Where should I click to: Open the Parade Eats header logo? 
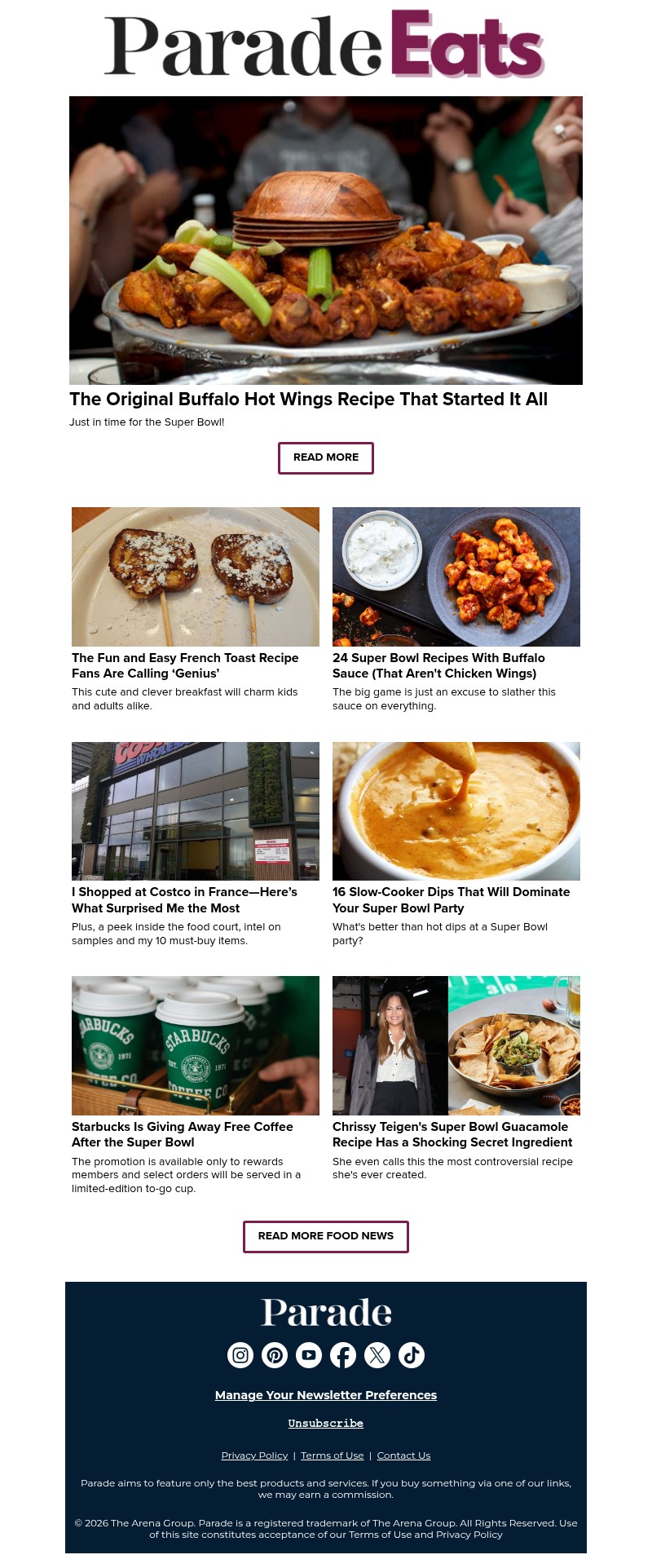(x=325, y=43)
